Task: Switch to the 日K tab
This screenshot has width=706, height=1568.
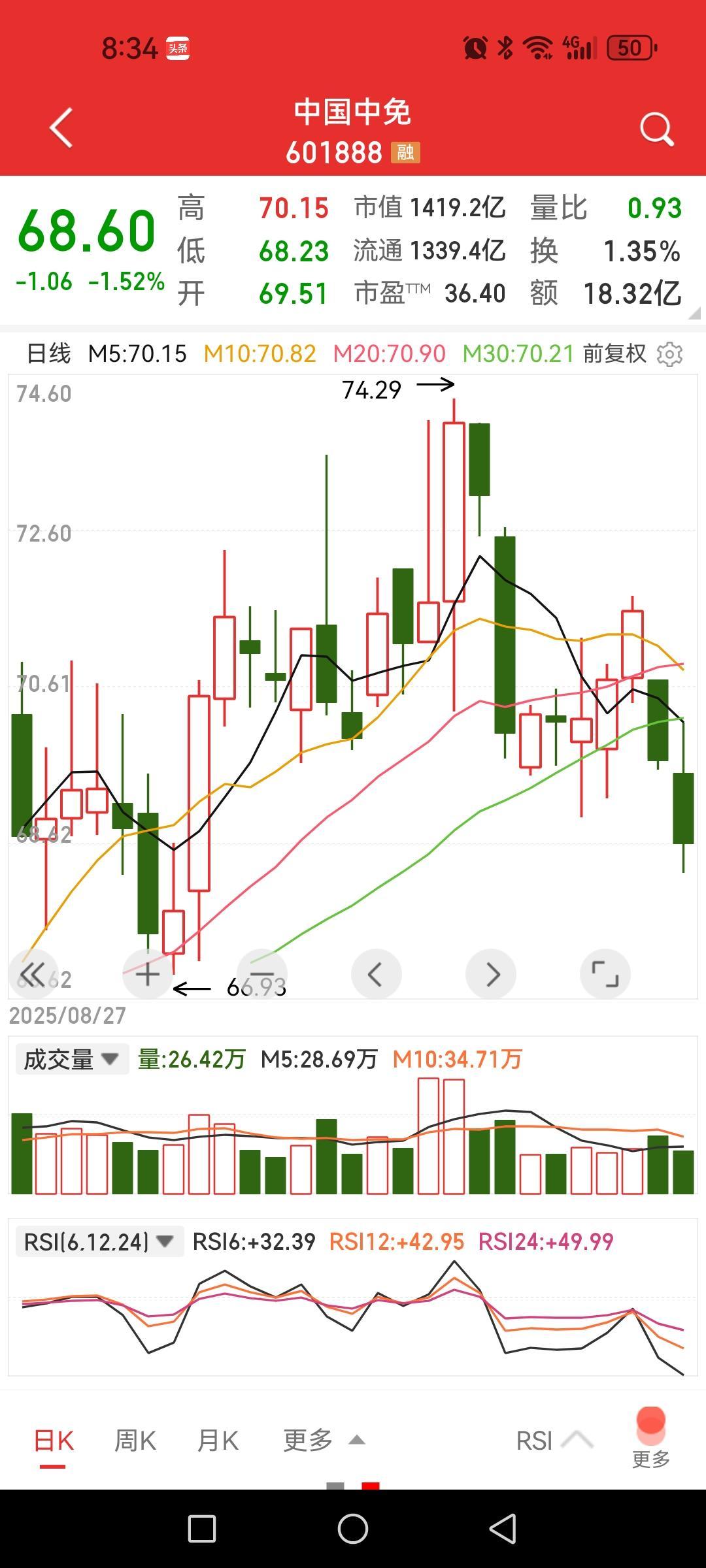Action: point(54,1441)
